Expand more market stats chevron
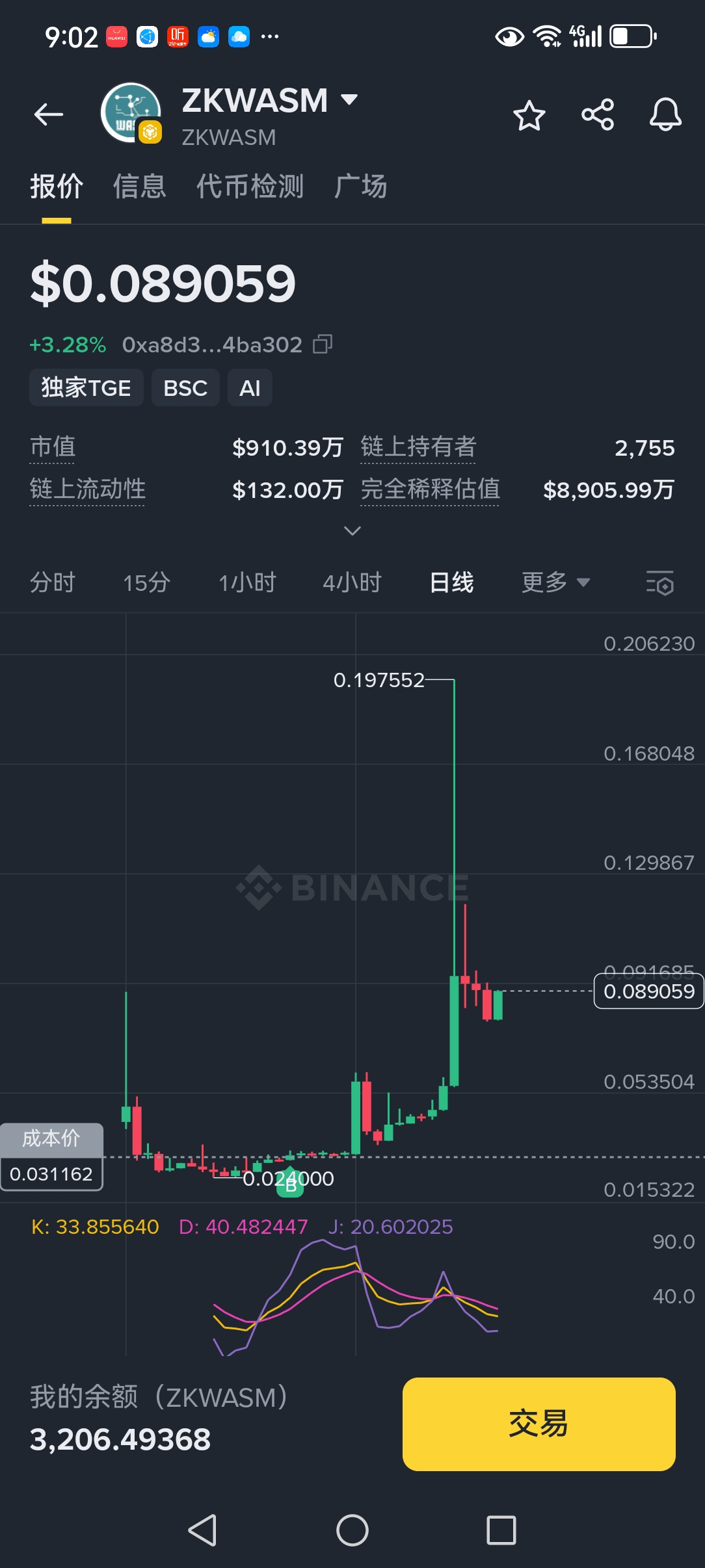The image size is (705, 1568). pos(352,531)
